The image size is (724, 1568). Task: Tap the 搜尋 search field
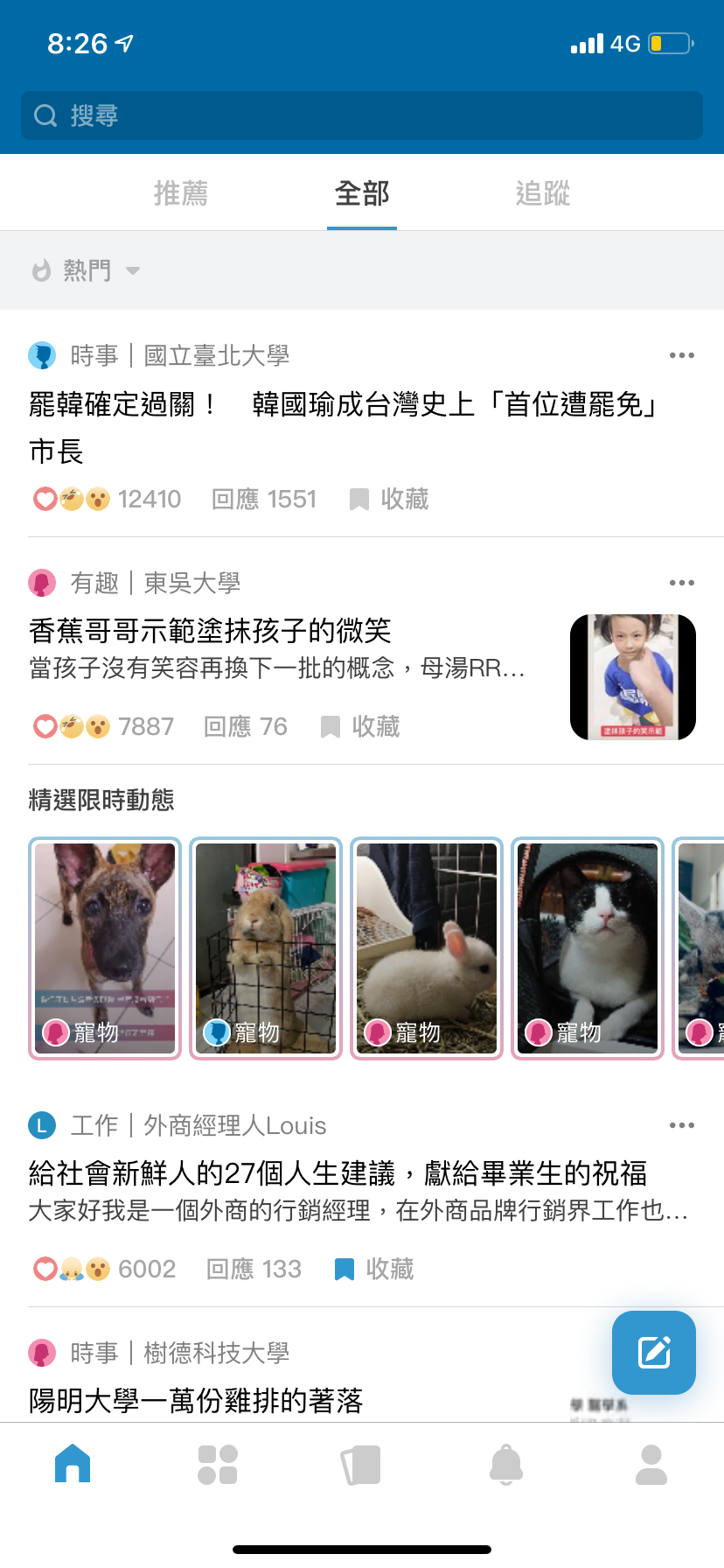click(x=362, y=115)
